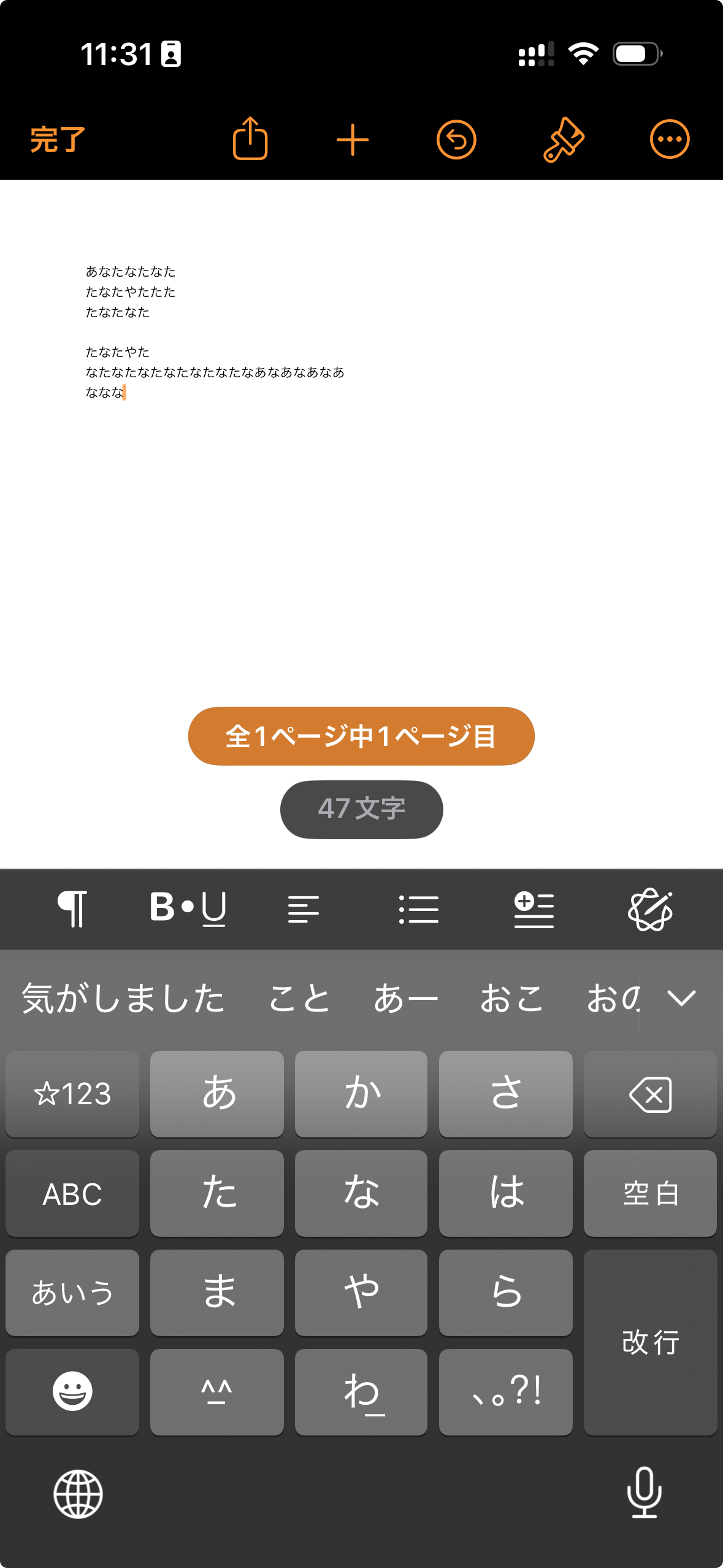This screenshot has height=1568, width=723.
Task: Open paragraph style options
Action: (72, 909)
